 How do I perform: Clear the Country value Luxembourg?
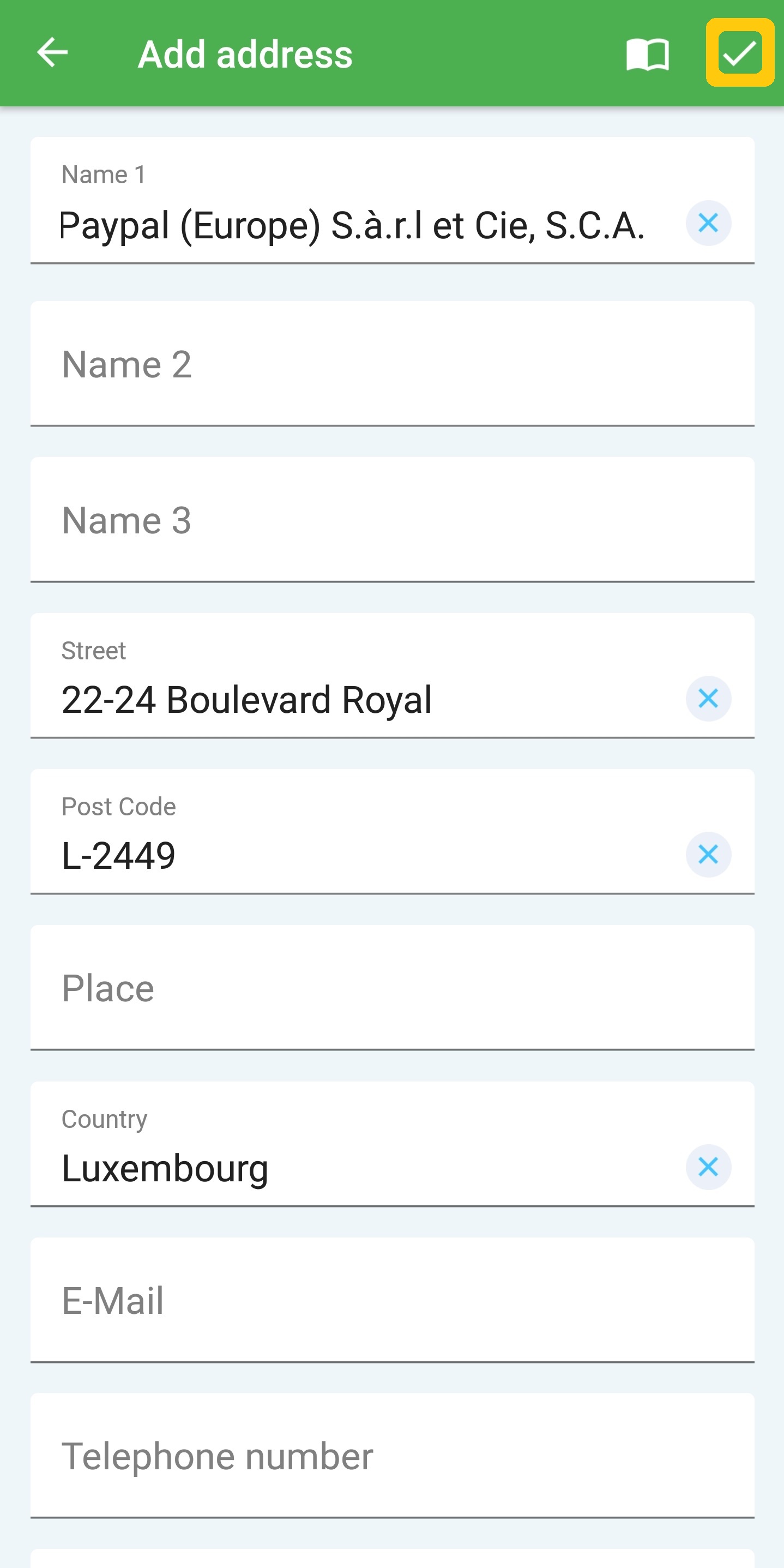click(708, 1167)
